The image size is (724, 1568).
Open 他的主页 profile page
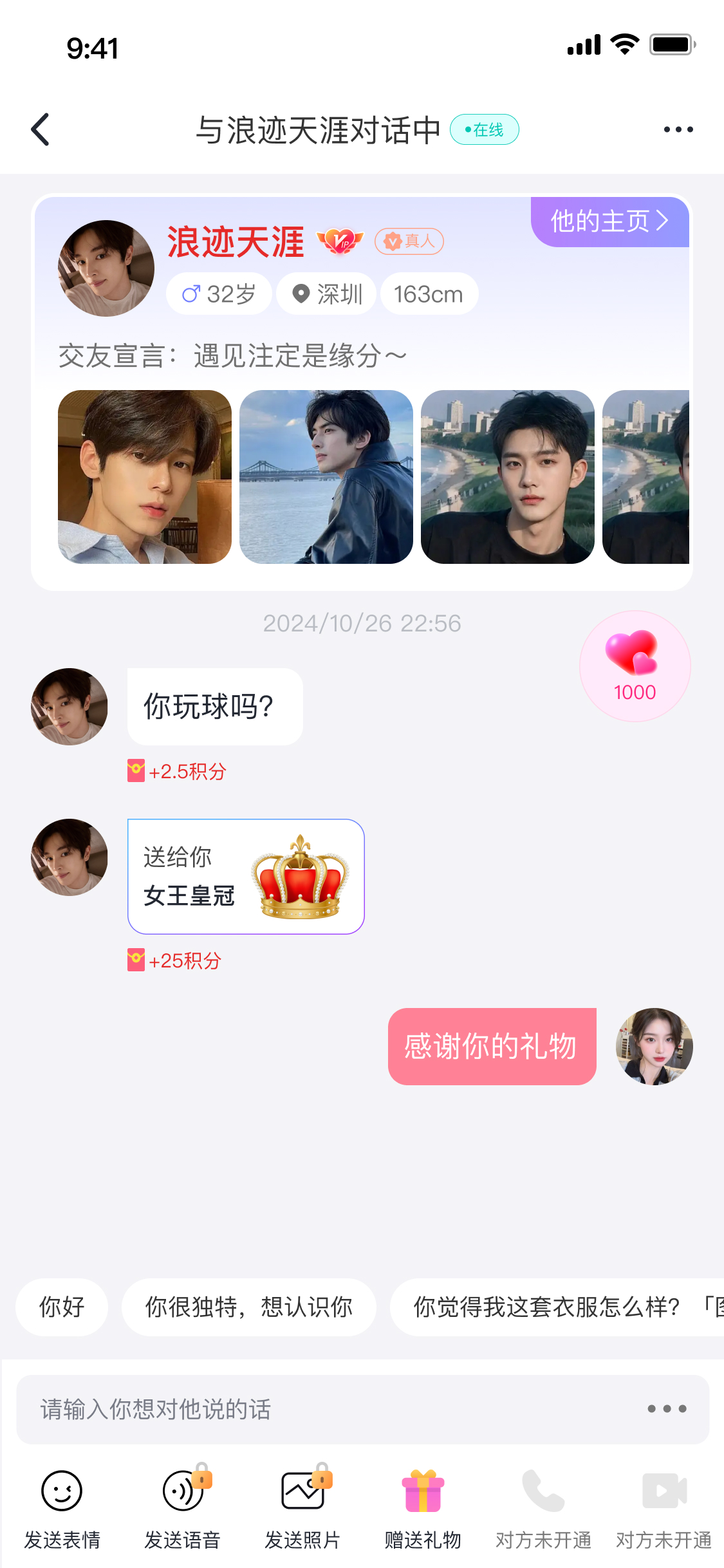[x=609, y=221]
